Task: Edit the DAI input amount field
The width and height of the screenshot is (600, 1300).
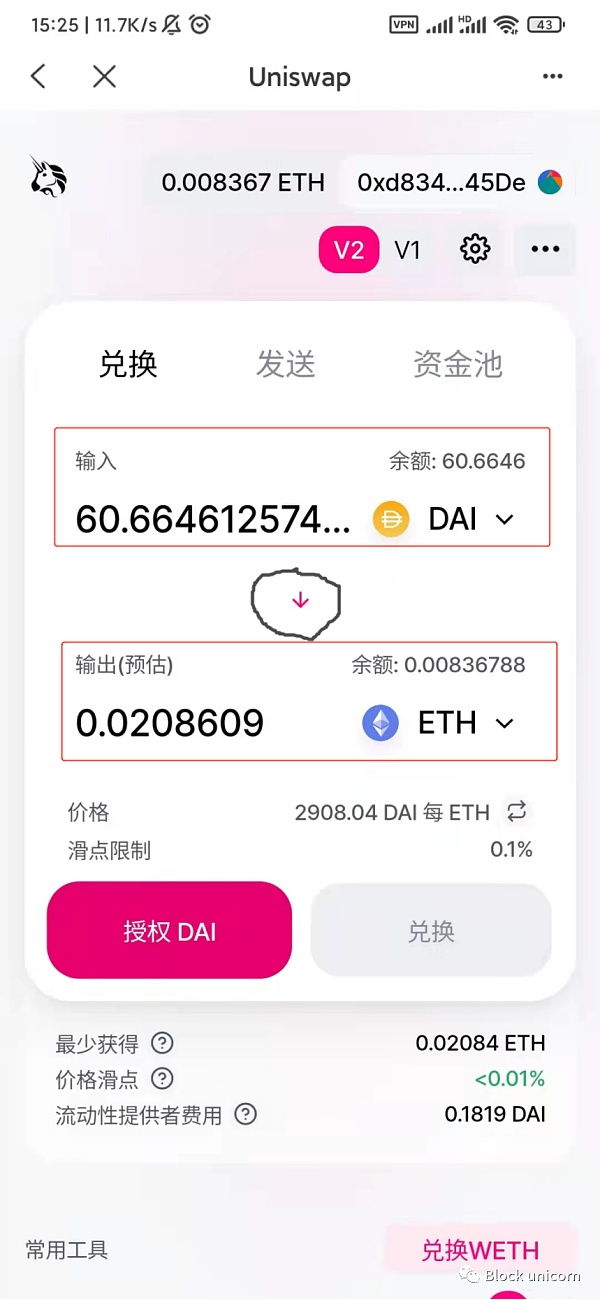Action: coord(213,520)
